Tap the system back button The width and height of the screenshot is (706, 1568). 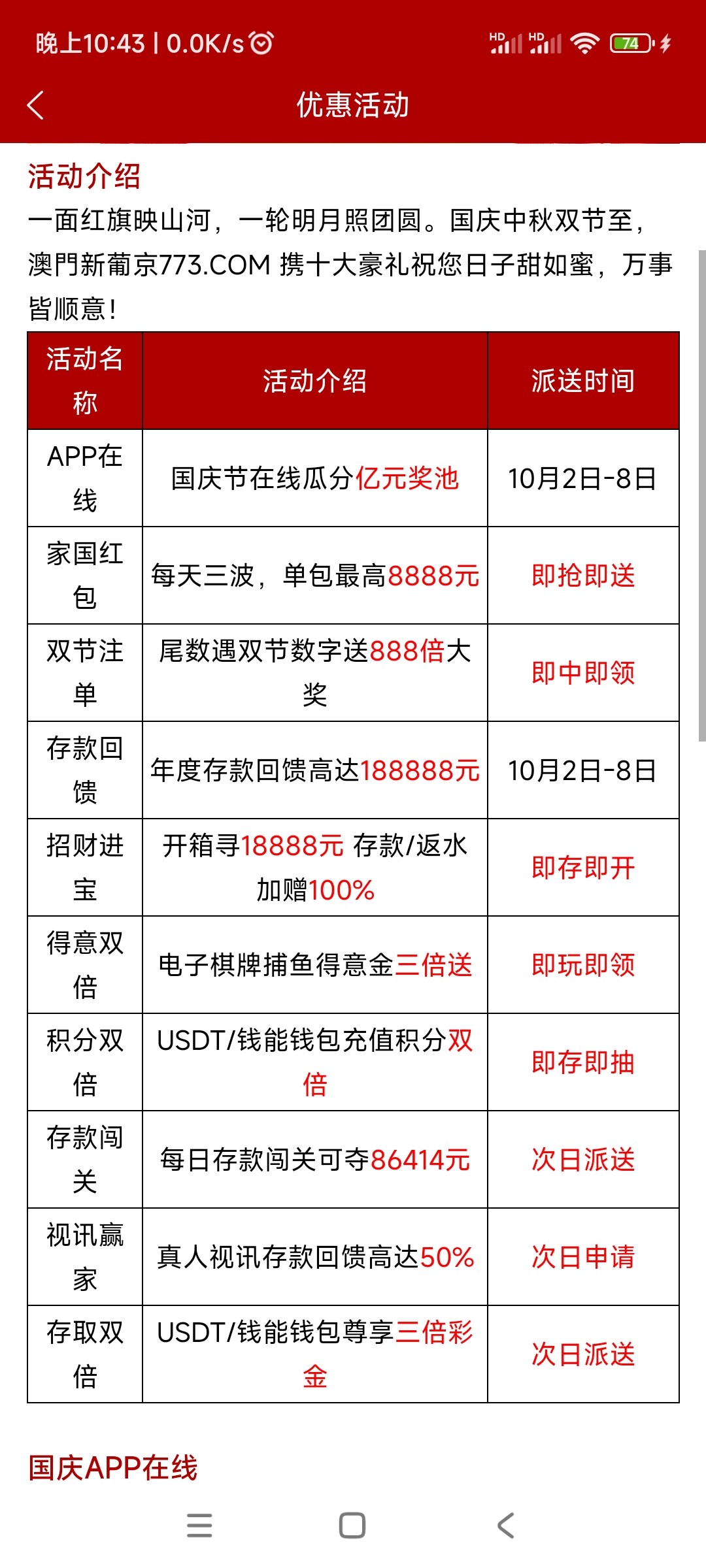click(x=505, y=1525)
